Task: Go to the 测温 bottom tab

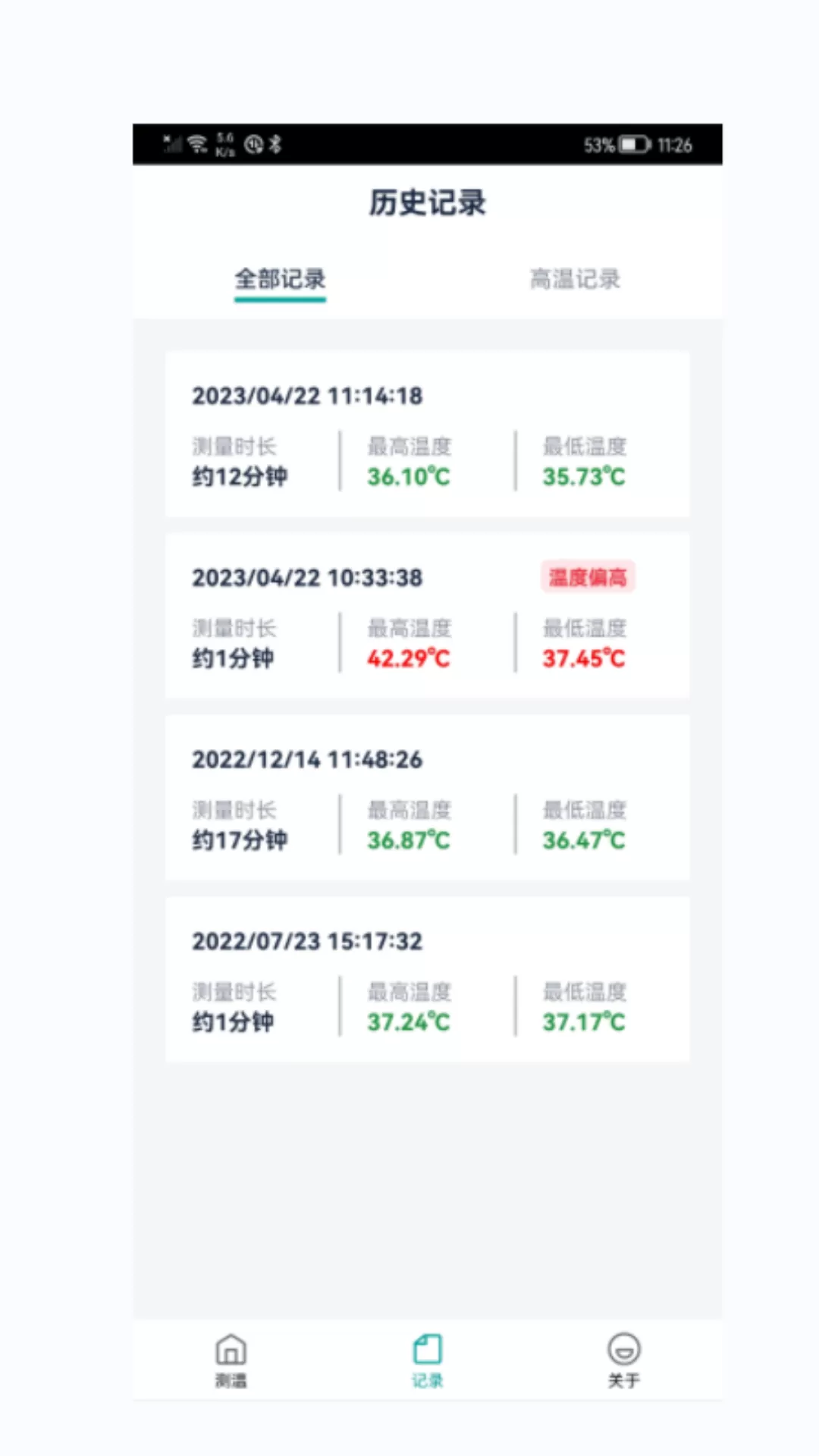Action: pos(231,1361)
